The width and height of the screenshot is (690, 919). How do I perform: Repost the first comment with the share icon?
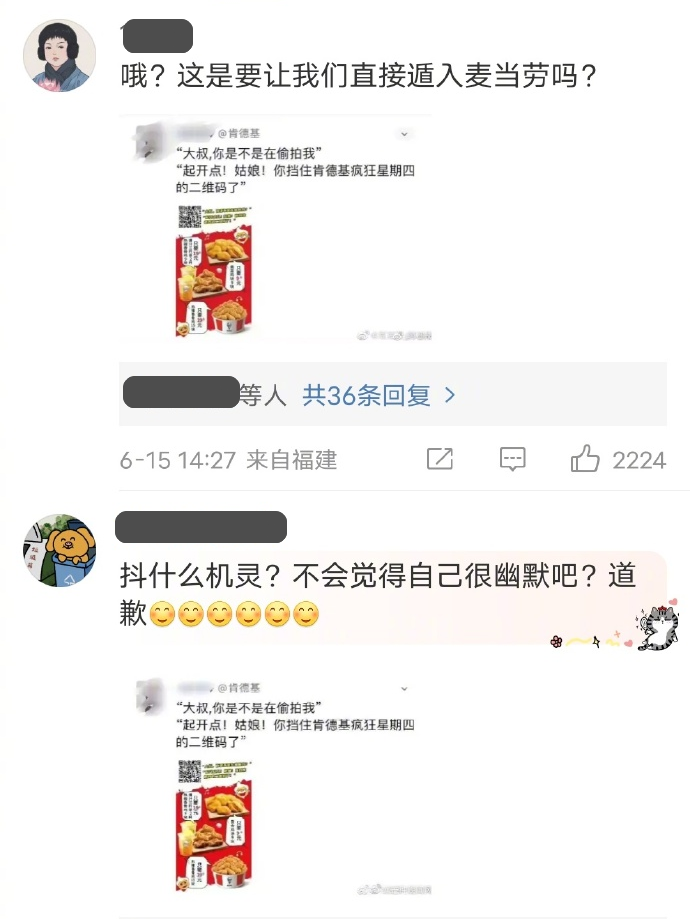point(439,459)
